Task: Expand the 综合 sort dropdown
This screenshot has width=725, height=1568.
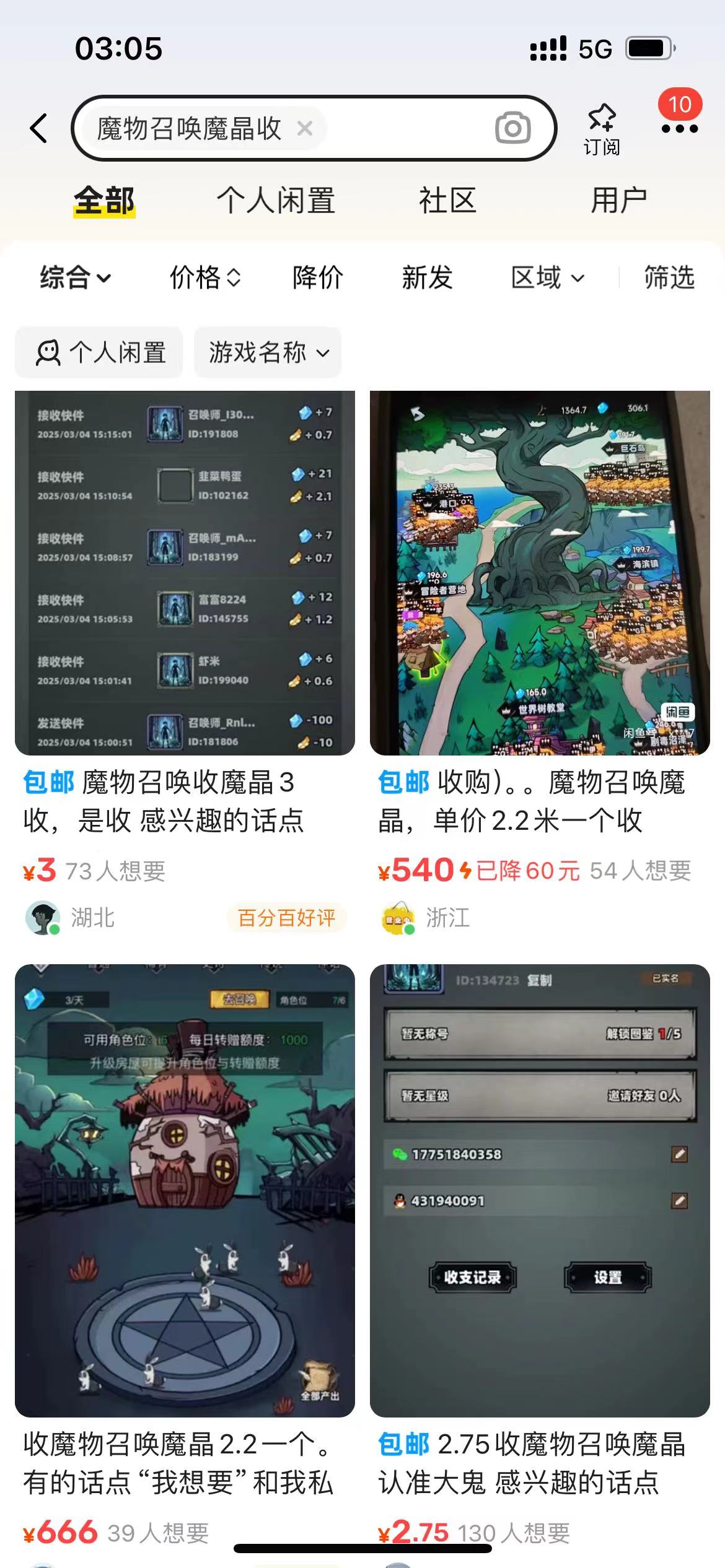Action: coord(75,277)
